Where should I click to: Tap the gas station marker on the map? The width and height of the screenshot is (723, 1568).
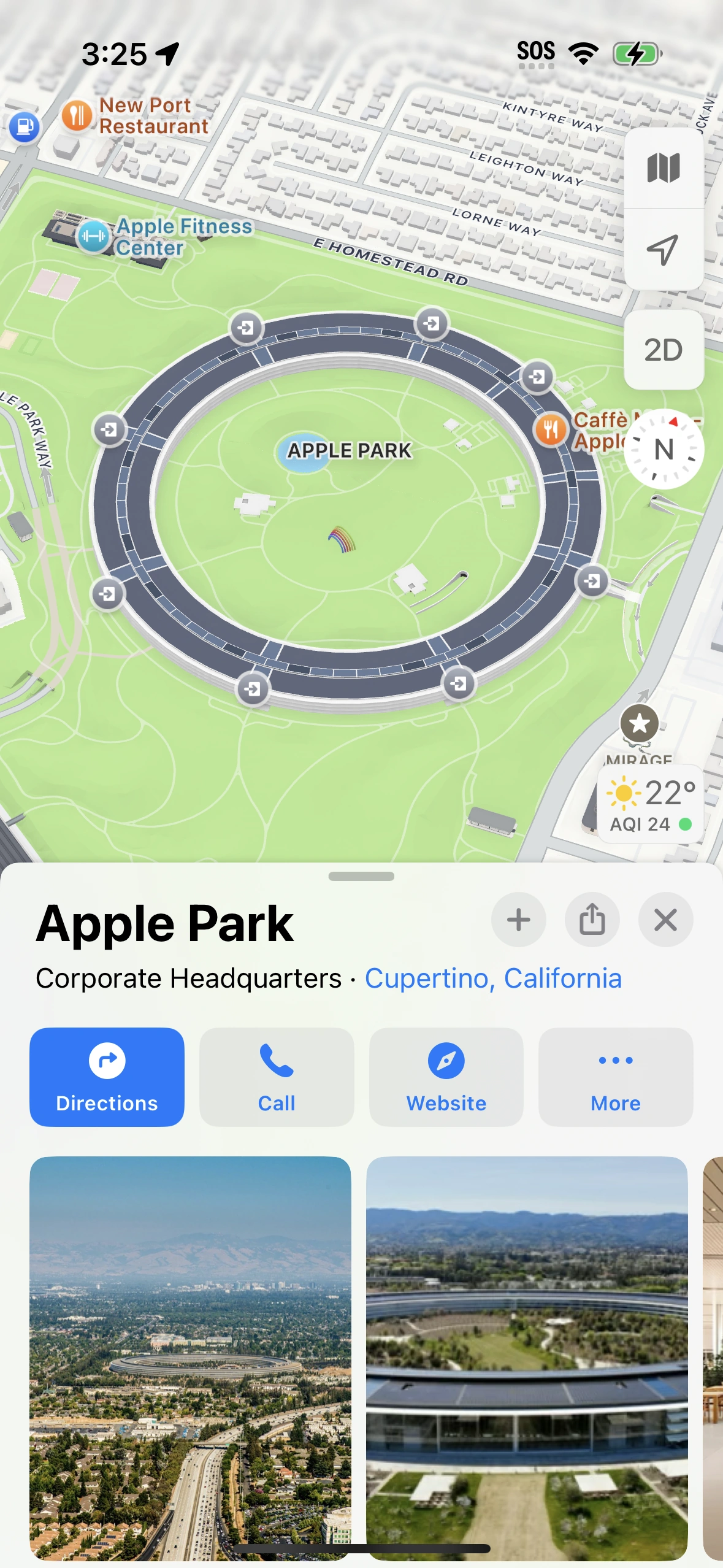coord(25,127)
